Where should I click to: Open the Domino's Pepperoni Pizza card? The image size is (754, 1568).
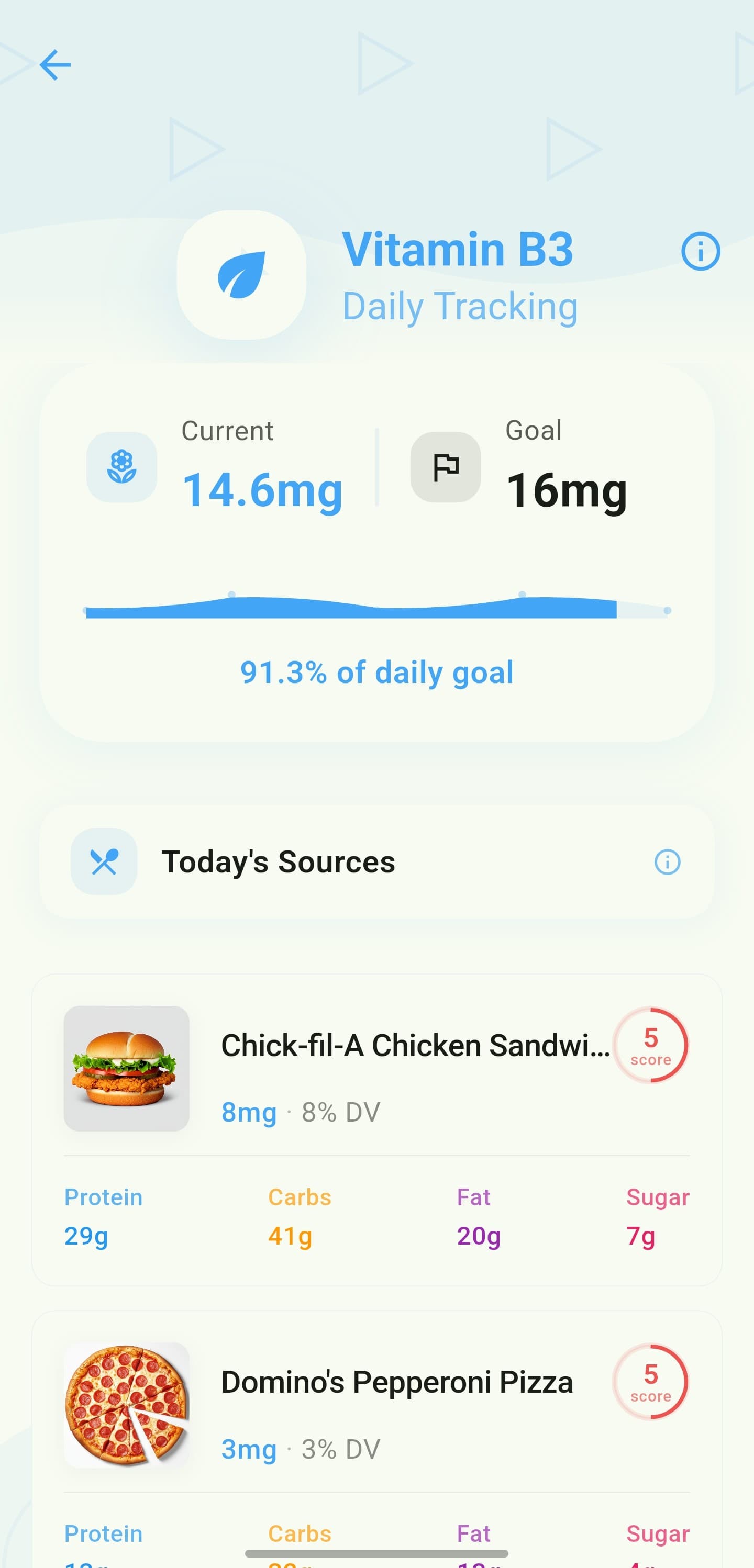click(x=377, y=1439)
